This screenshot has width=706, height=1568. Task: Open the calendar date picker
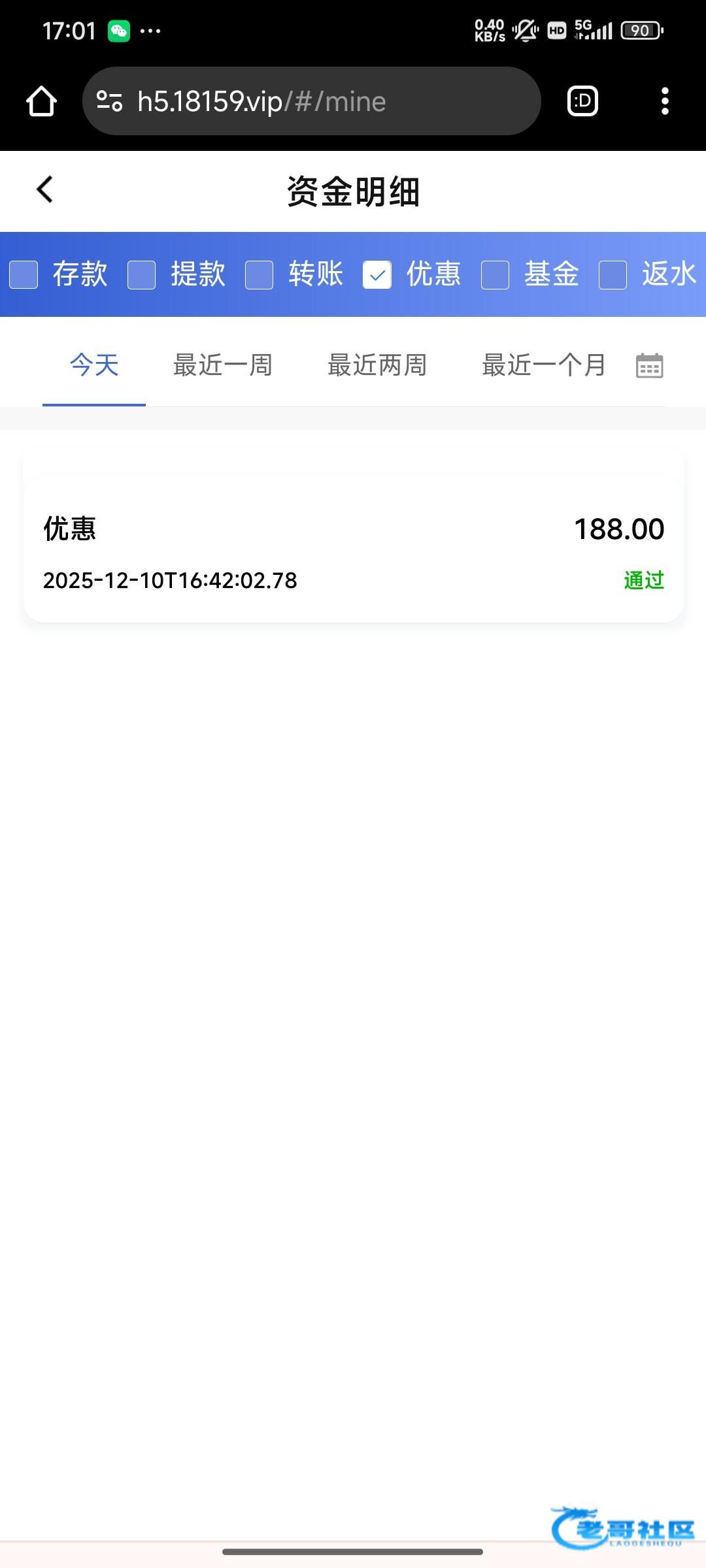click(649, 366)
